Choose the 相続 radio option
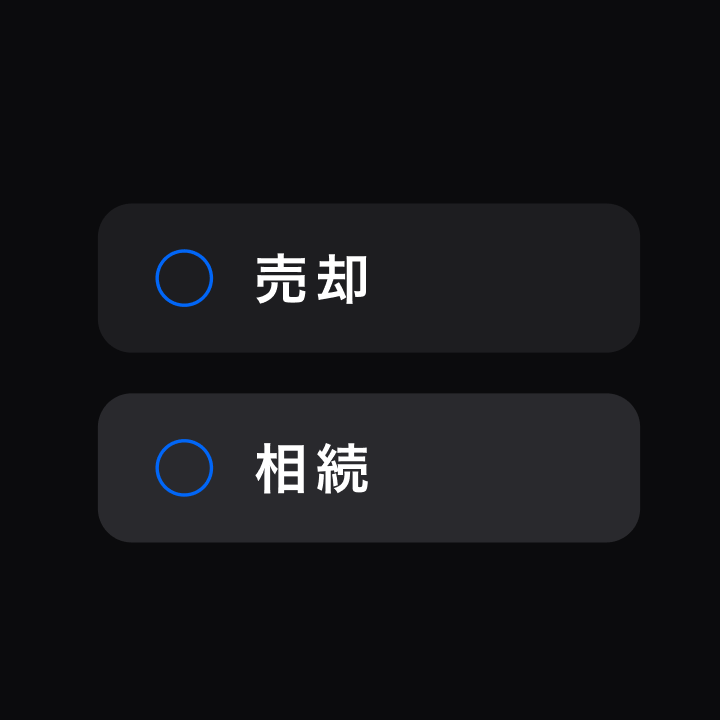 (185, 468)
